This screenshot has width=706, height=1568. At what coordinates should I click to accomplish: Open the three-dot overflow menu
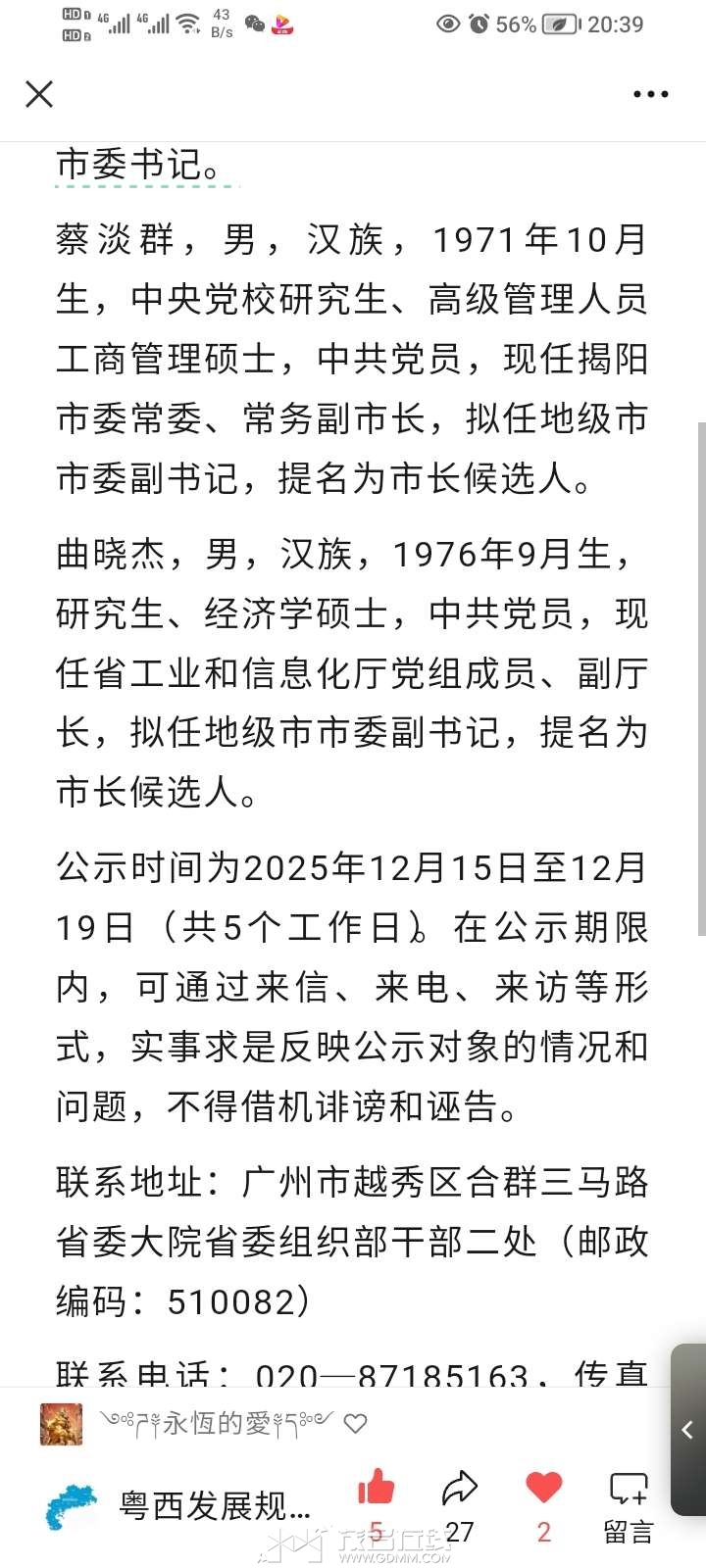tap(650, 94)
